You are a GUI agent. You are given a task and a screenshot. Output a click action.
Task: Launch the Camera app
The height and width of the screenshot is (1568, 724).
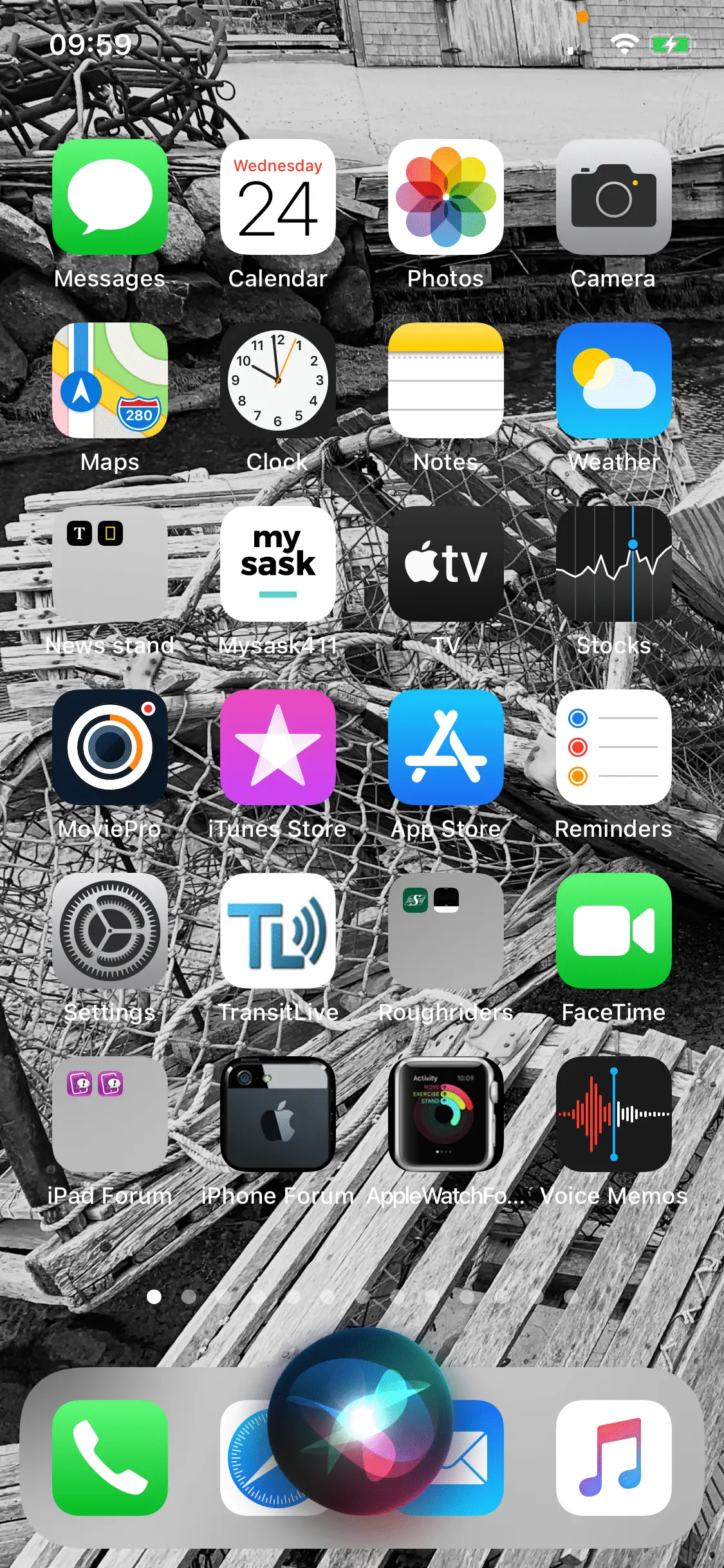coord(614,197)
